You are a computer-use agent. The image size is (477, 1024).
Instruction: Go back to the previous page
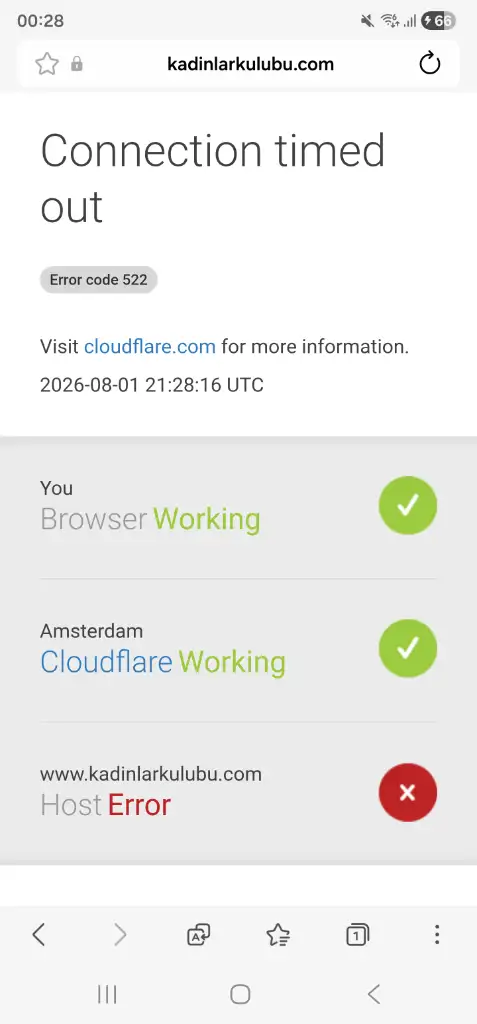pyautogui.click(x=39, y=935)
